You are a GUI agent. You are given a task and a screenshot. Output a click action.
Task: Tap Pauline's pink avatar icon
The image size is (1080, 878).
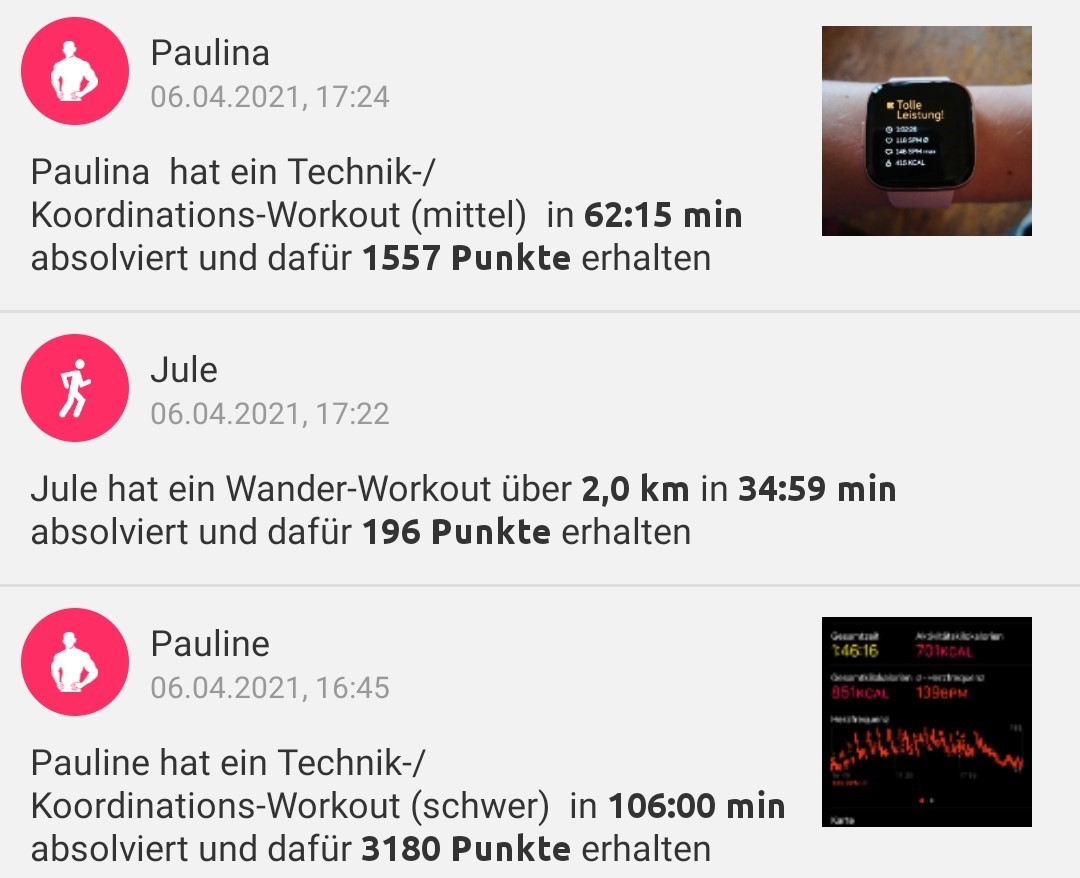click(75, 662)
